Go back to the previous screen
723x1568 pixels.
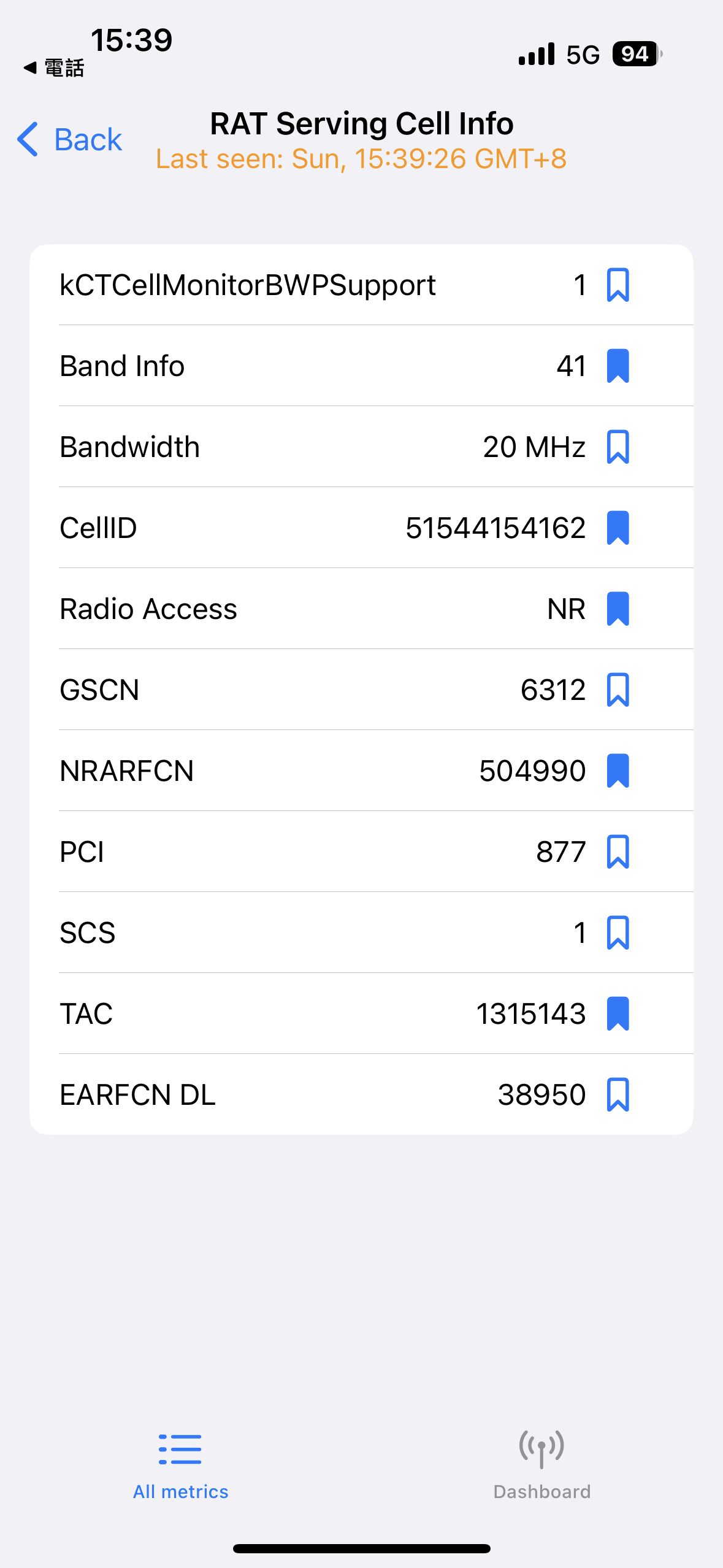click(x=70, y=140)
